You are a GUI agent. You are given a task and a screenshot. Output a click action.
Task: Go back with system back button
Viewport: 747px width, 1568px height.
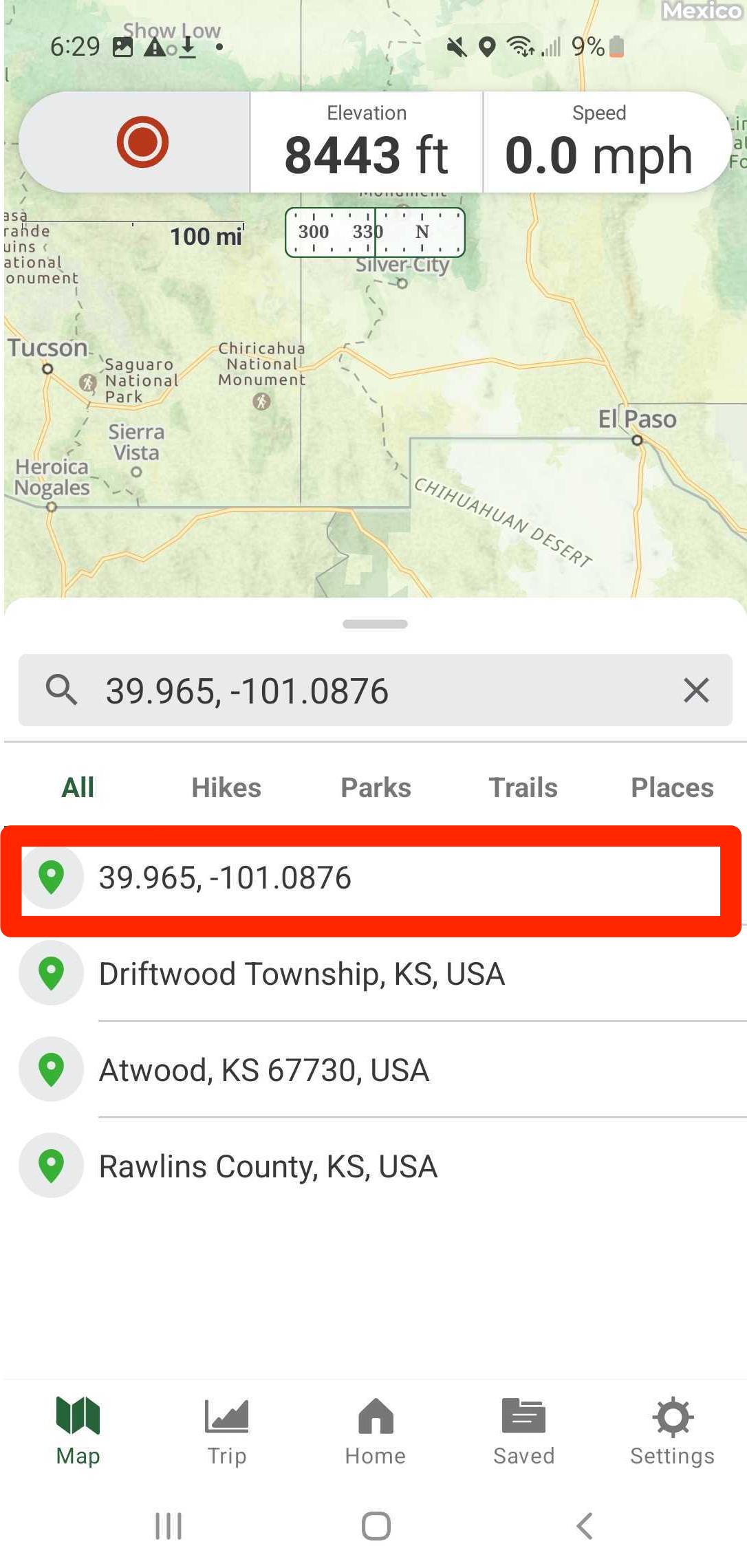point(584,1525)
